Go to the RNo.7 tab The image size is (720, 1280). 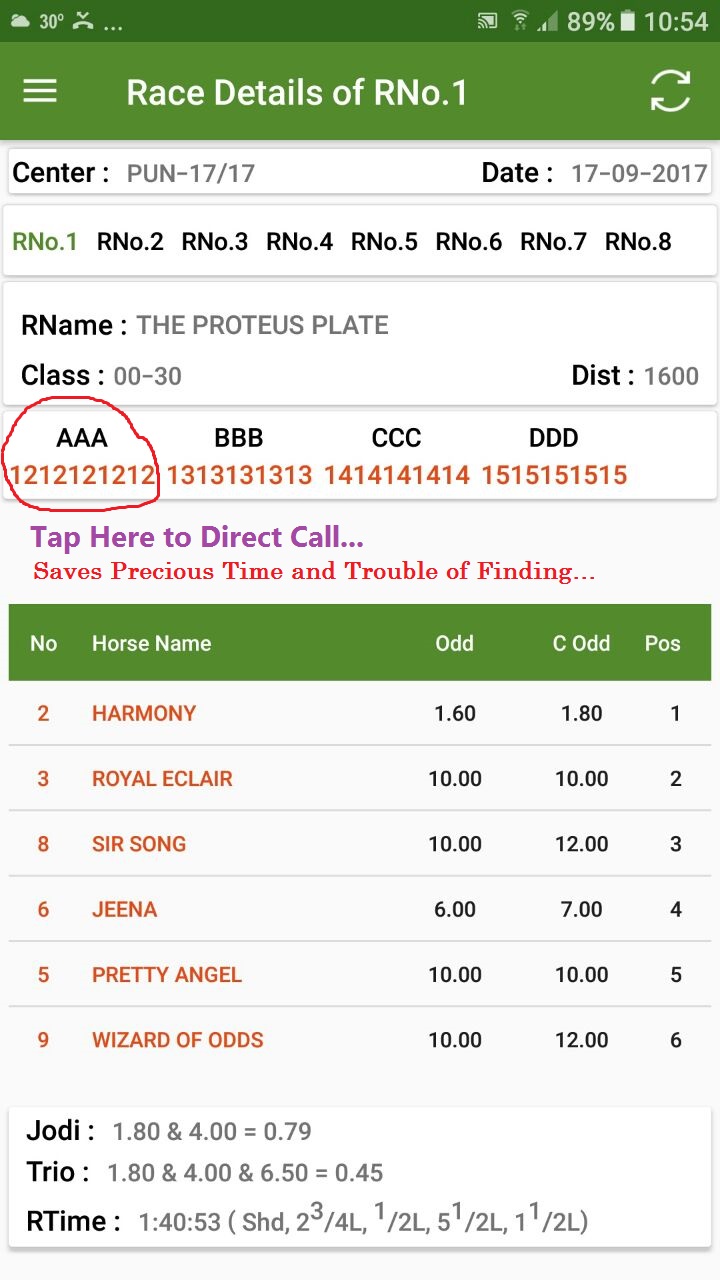553,241
